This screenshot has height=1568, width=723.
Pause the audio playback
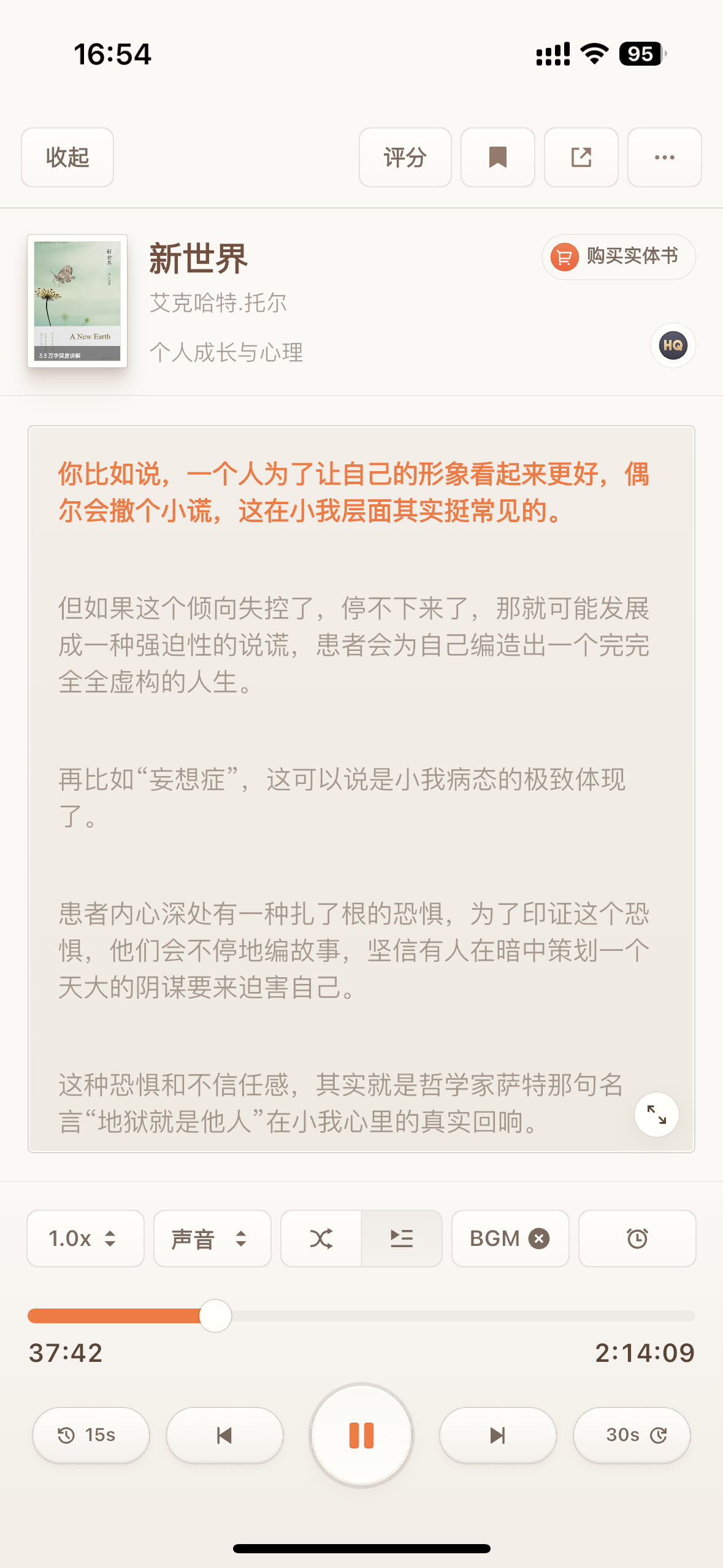click(x=361, y=1435)
